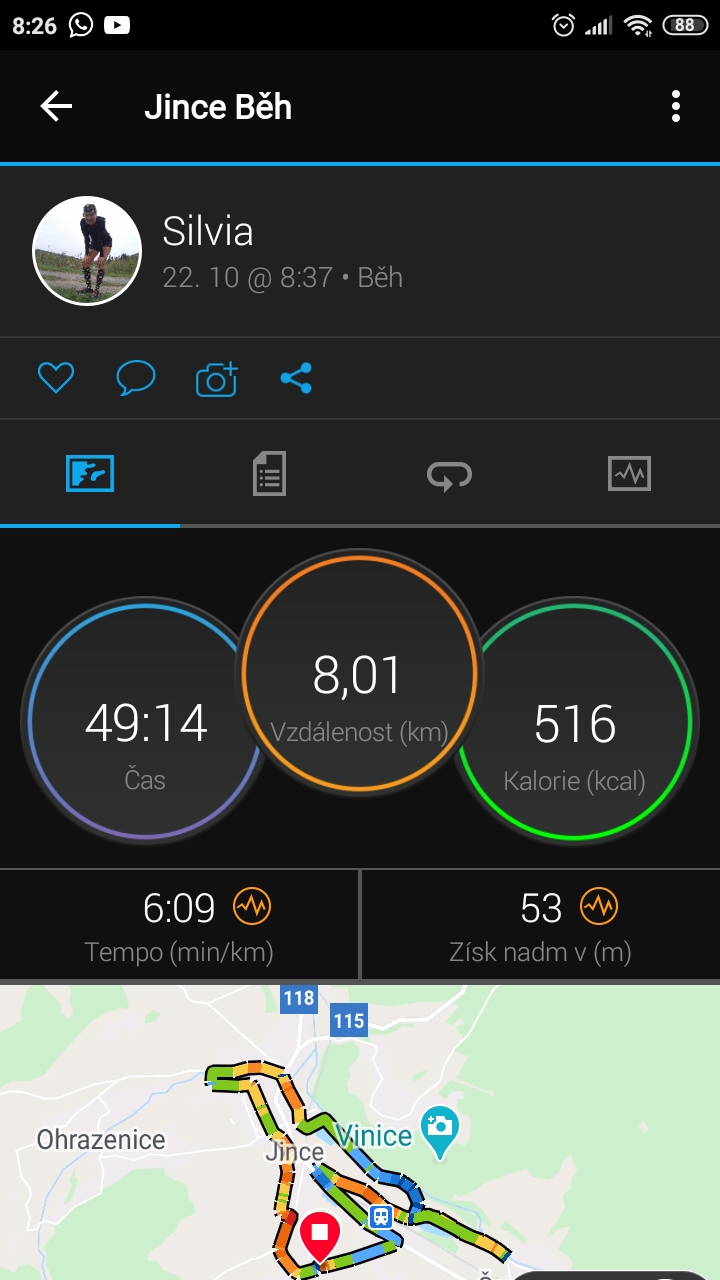The width and height of the screenshot is (720, 1280).
Task: Tap the Tempo insight icon
Action: click(x=252, y=907)
